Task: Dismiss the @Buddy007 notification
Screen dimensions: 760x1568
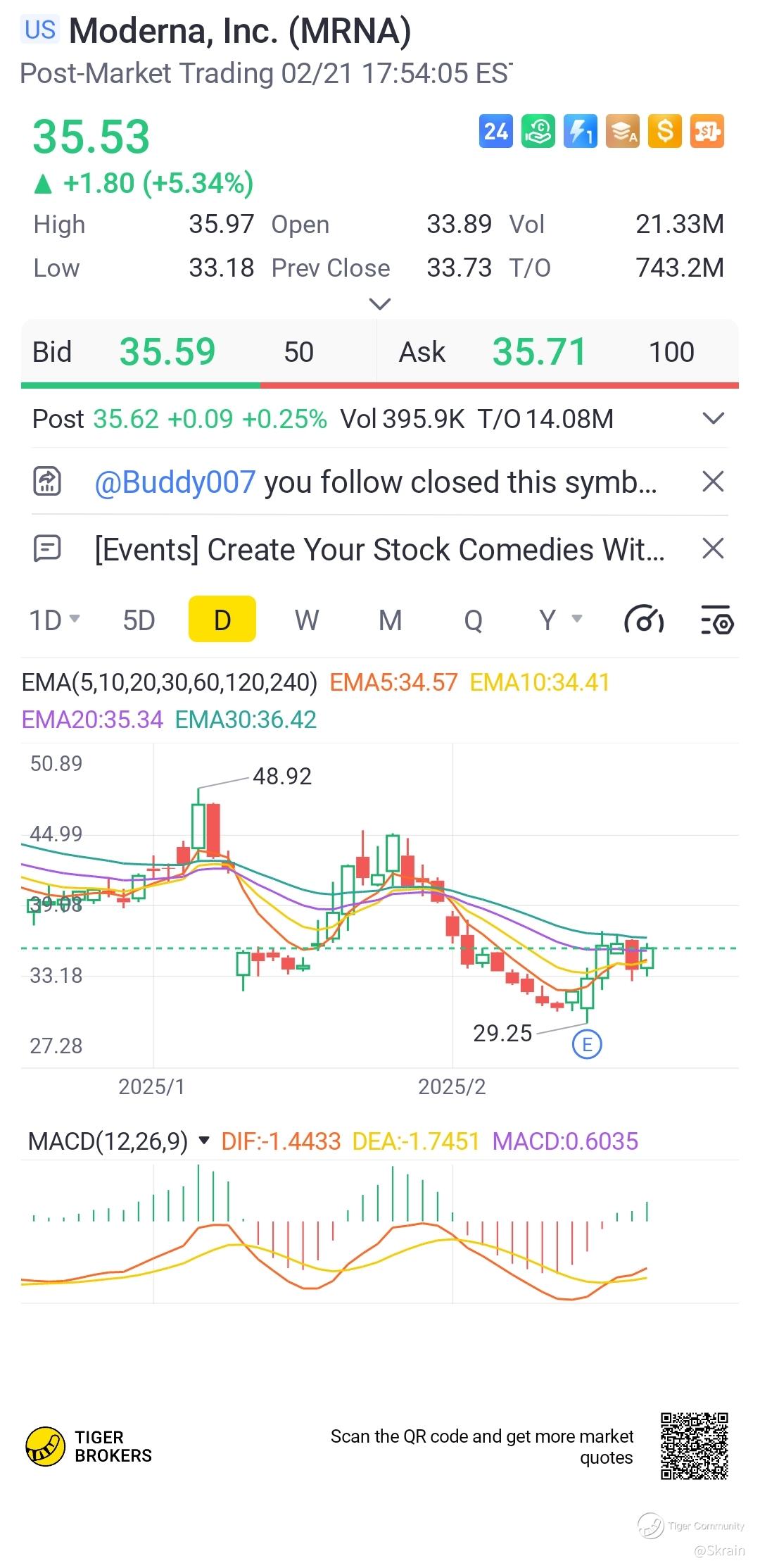Action: click(x=713, y=482)
